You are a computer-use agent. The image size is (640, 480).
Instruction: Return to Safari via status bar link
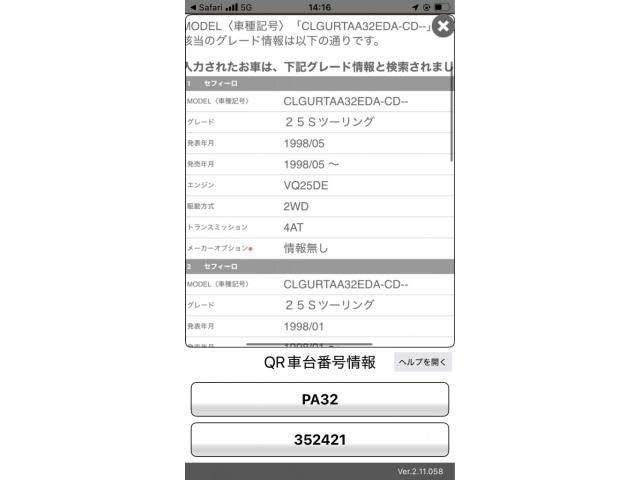(207, 7)
